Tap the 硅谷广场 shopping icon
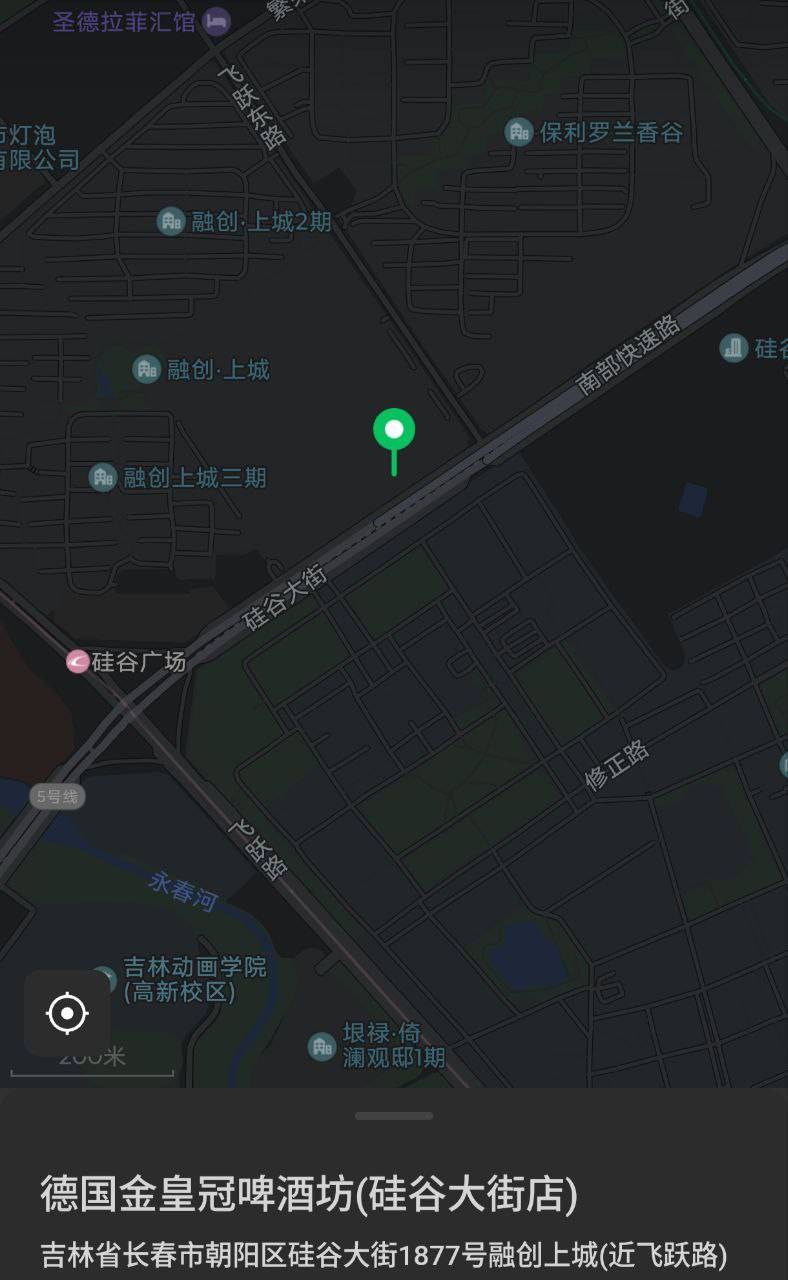 pyautogui.click(x=75, y=660)
